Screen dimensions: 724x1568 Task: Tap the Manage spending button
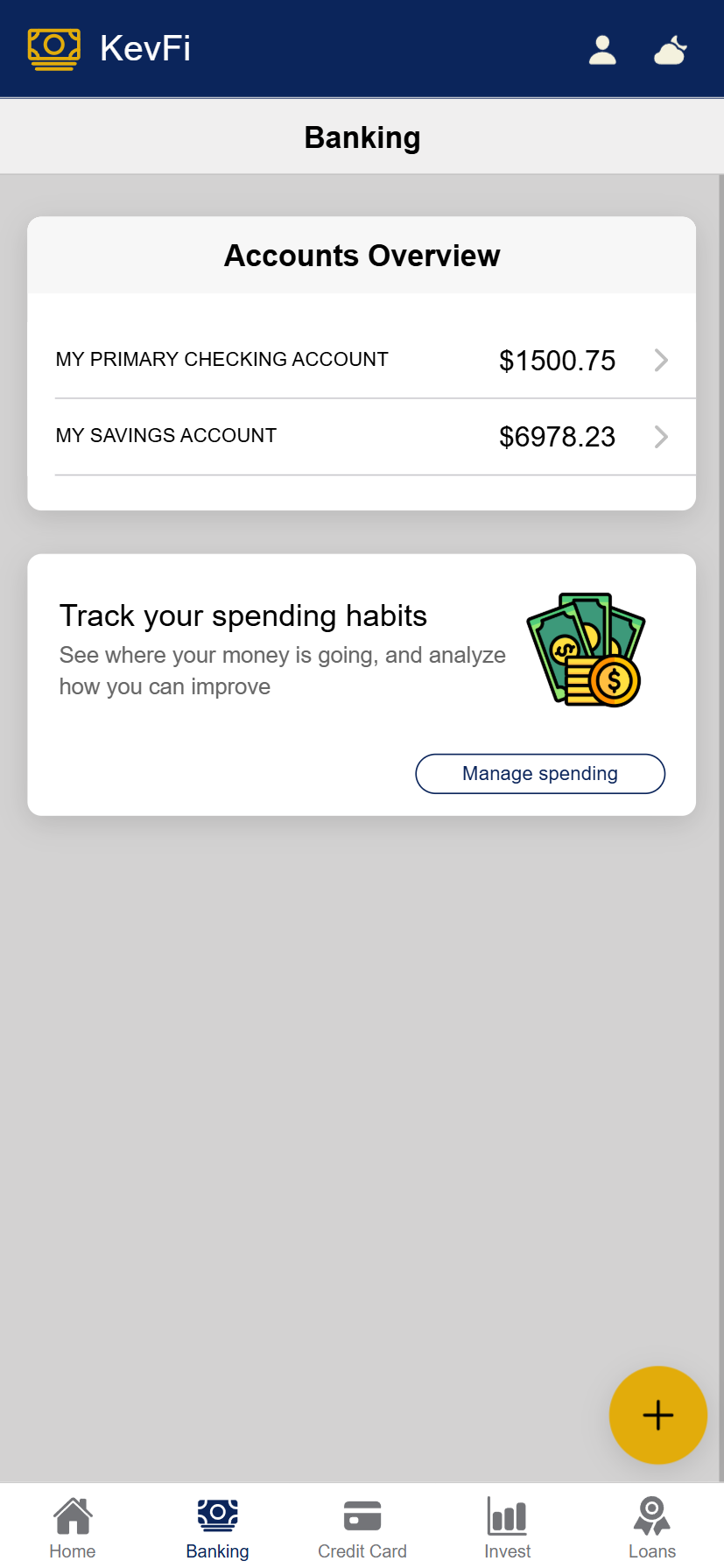pos(539,773)
